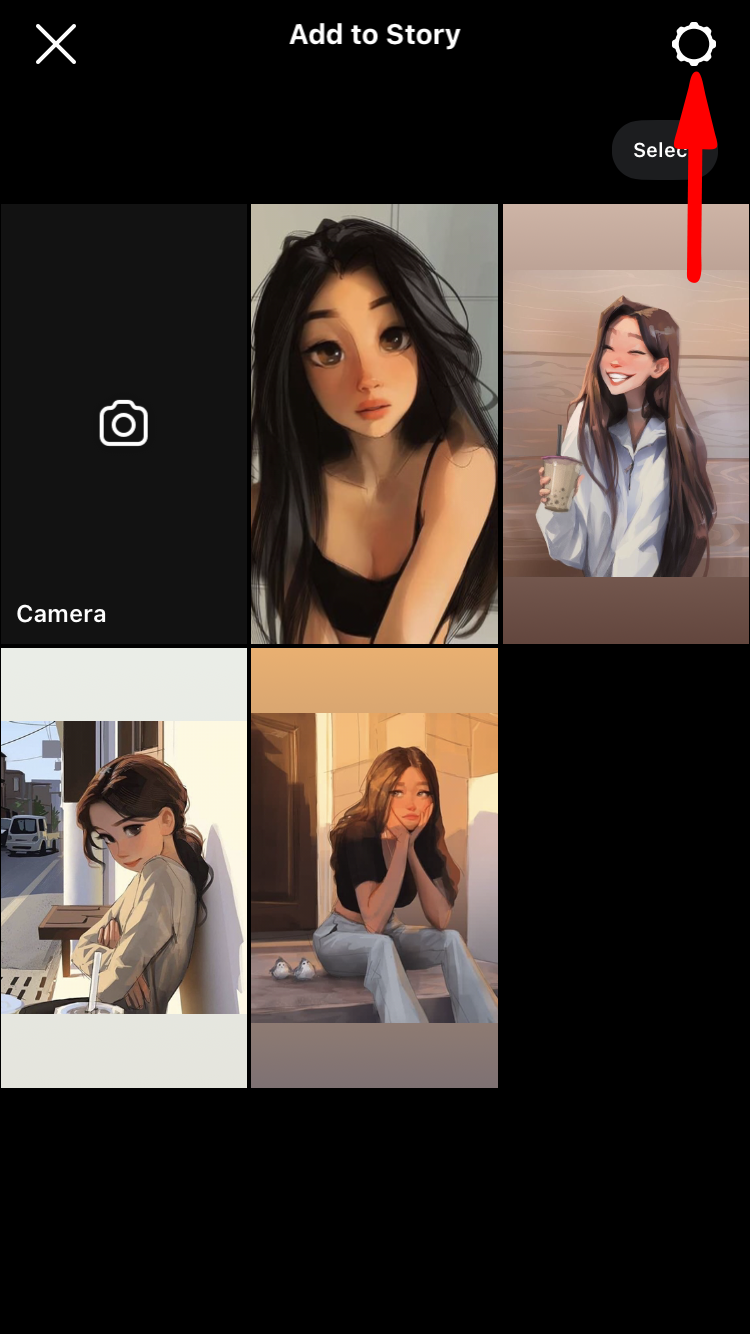Choose the girl sitting on steps photo
The height and width of the screenshot is (1334, 750).
click(x=374, y=867)
